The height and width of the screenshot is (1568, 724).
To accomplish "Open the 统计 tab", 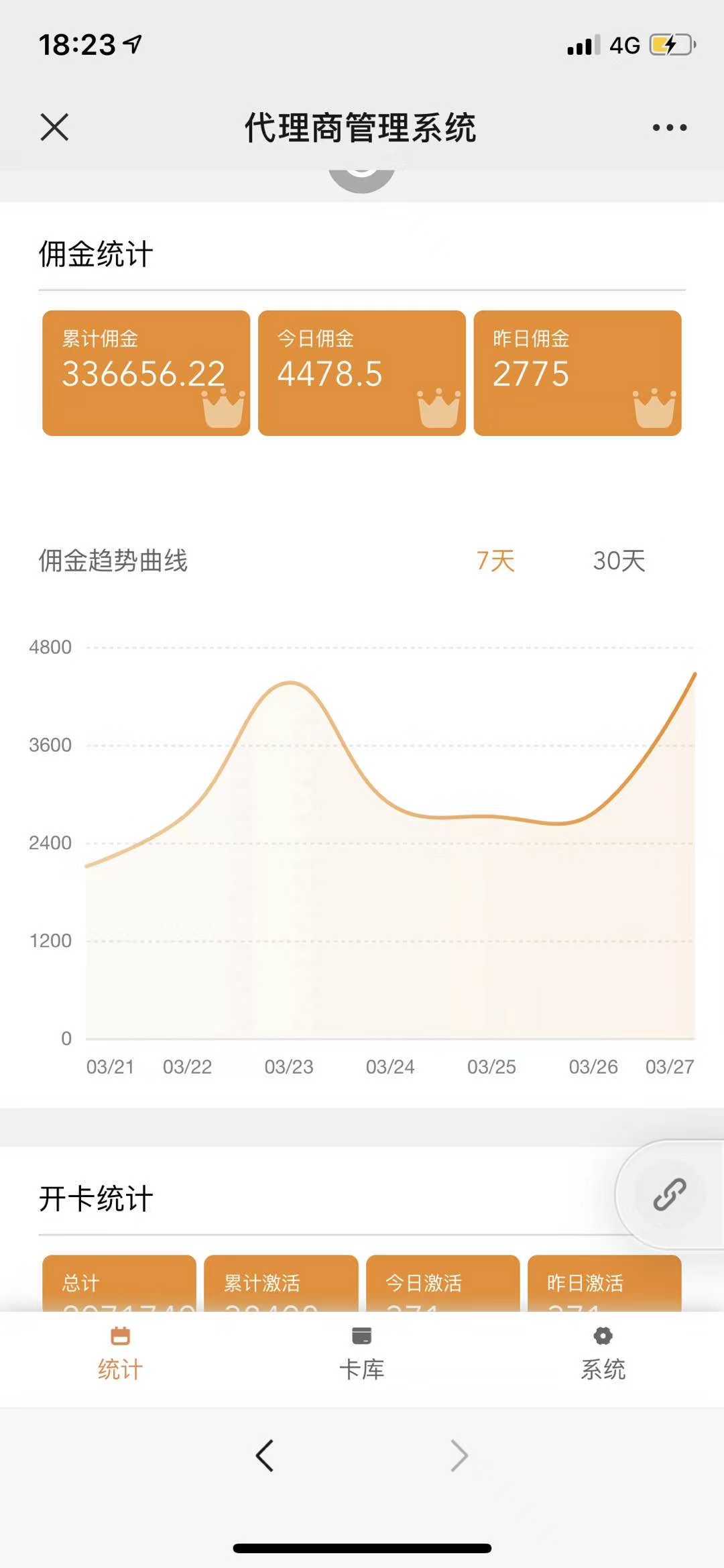I will pos(120,1355).
